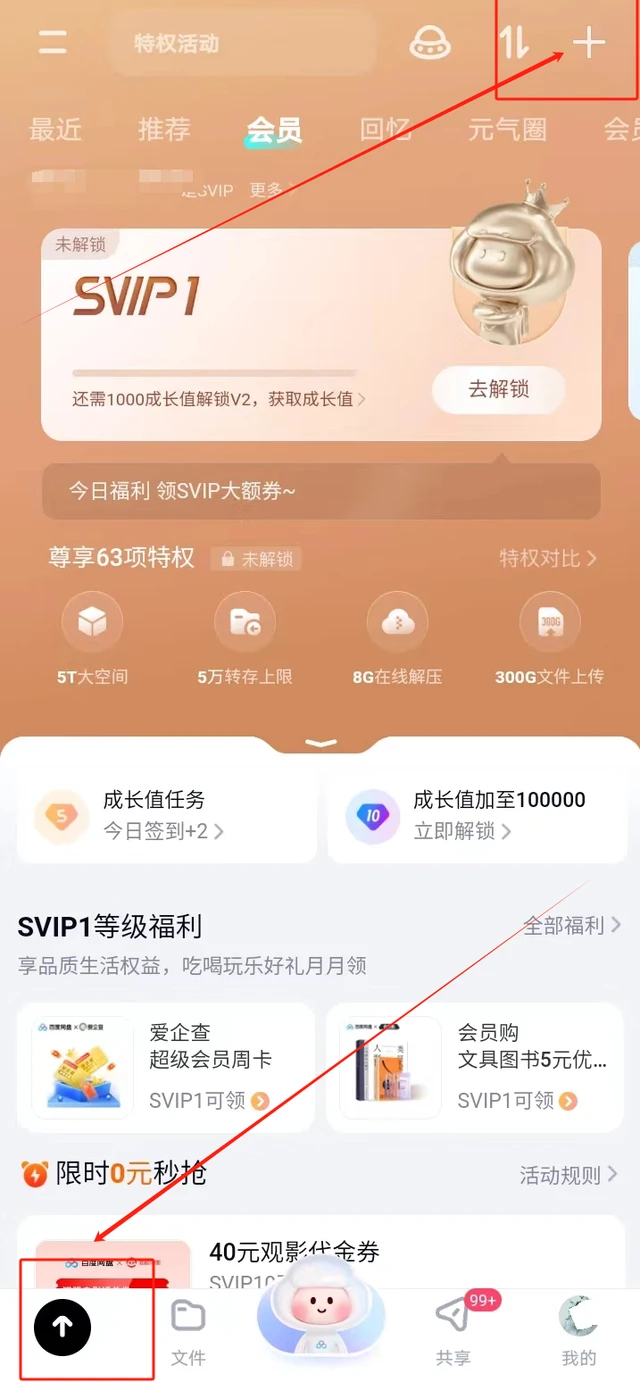The height and width of the screenshot is (1382, 640).
Task: Open 特权对比 link
Action: (x=548, y=558)
